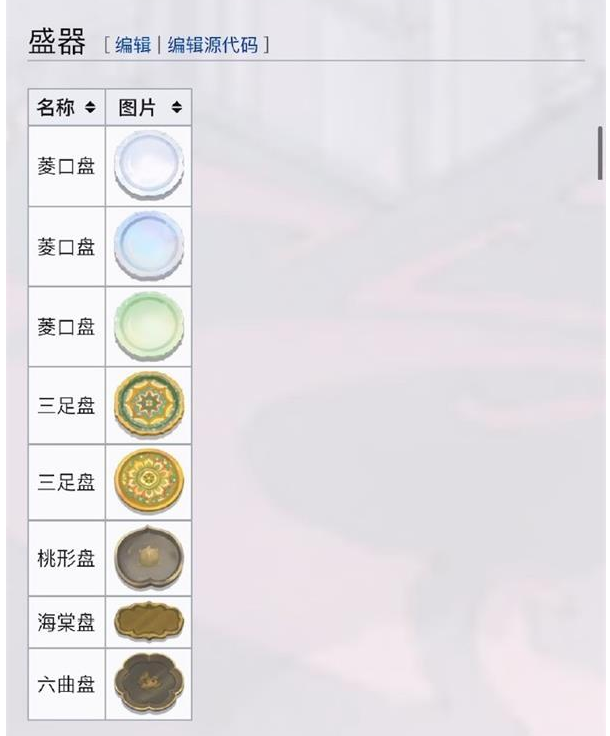
Task: Open the green 菱口盘 image
Action: (149, 326)
